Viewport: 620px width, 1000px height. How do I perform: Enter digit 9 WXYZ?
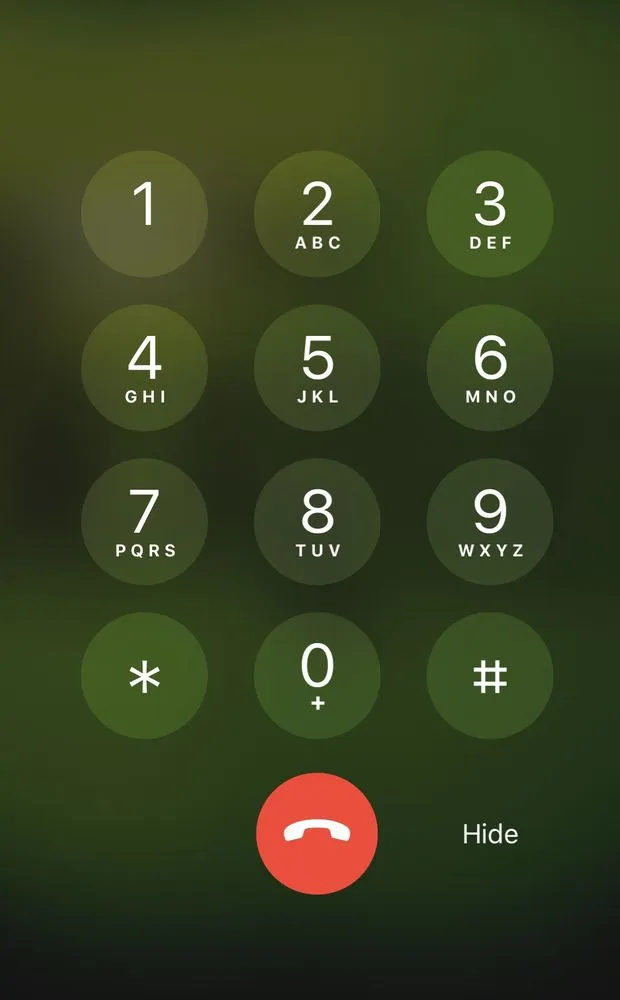tap(489, 521)
